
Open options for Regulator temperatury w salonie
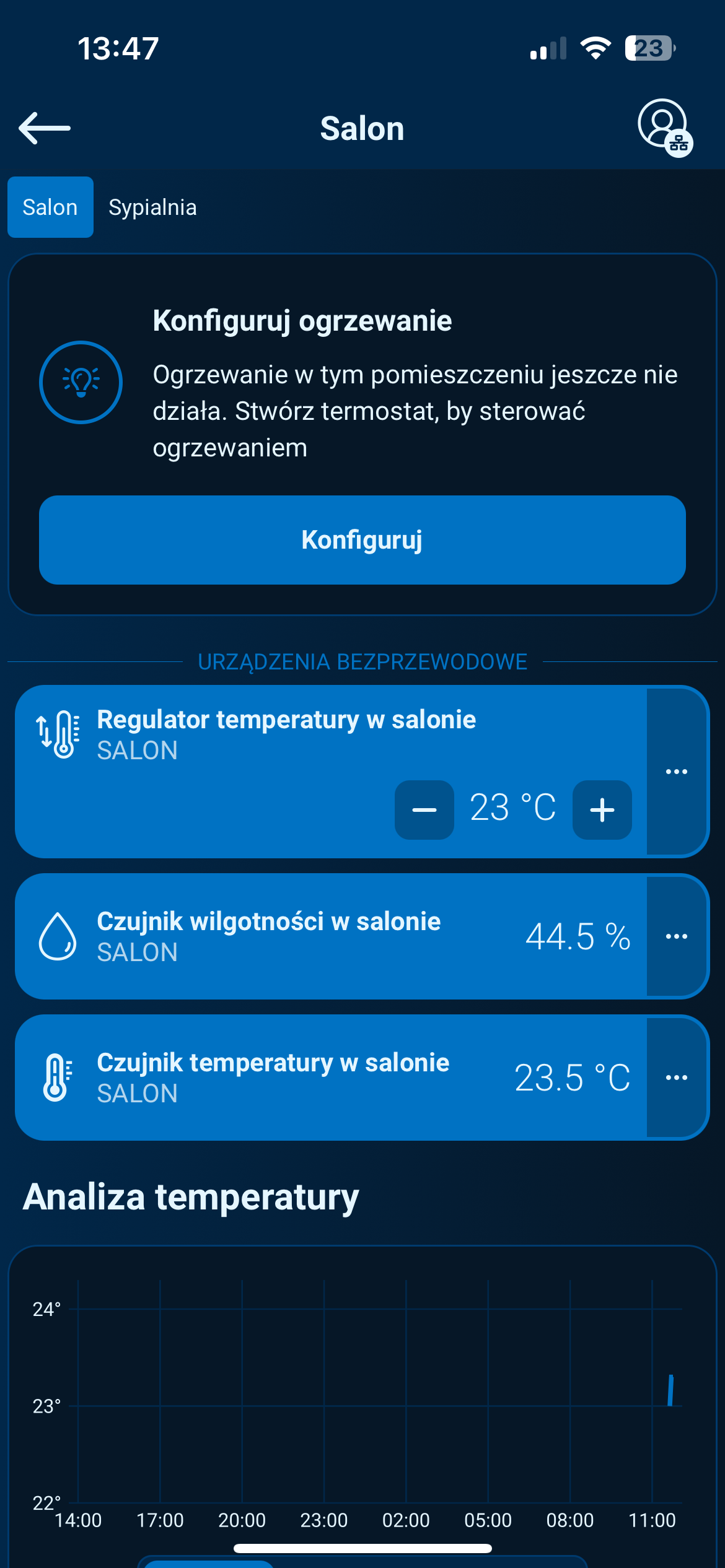[x=676, y=772]
